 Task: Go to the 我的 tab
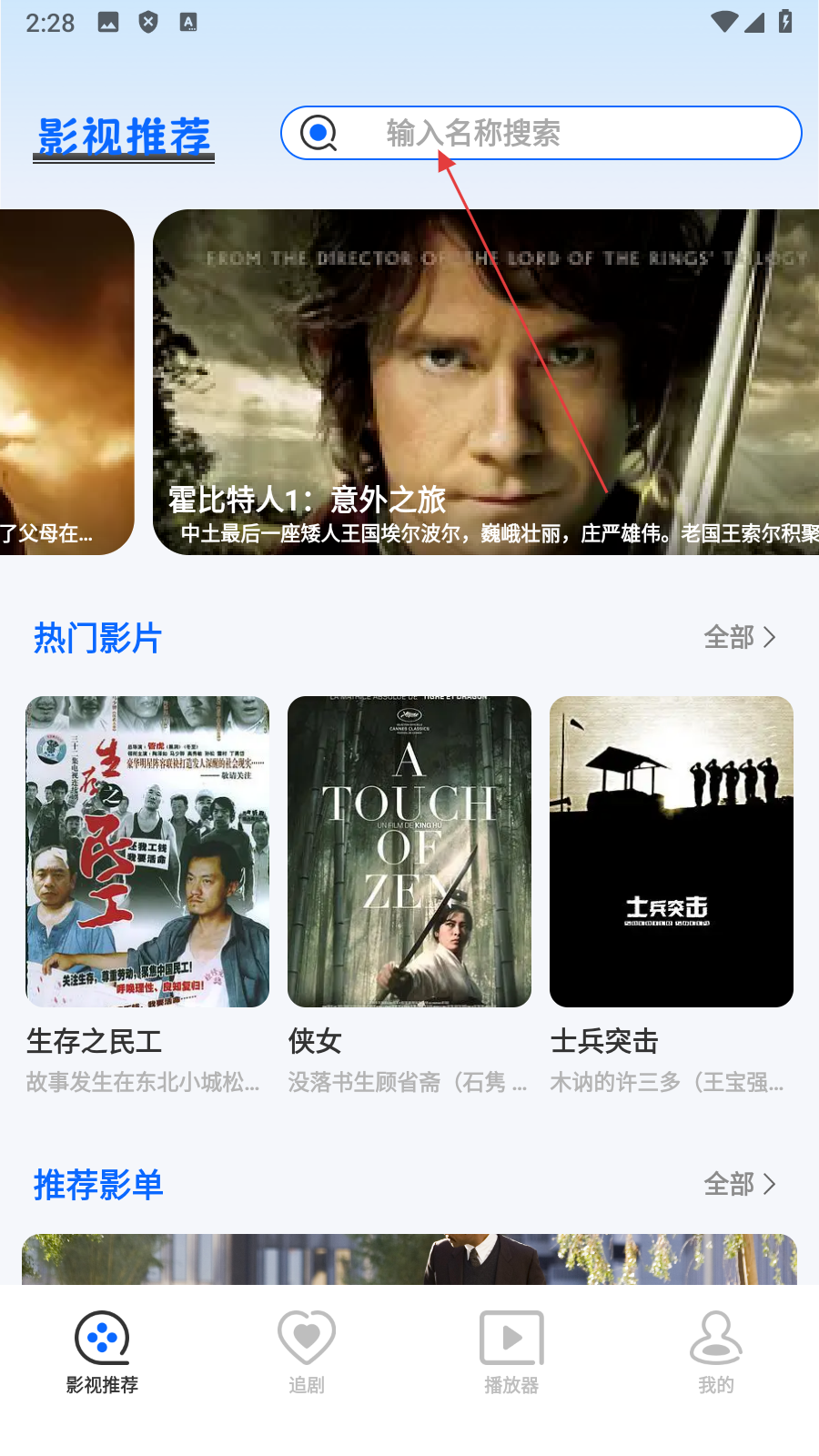coord(716,1350)
